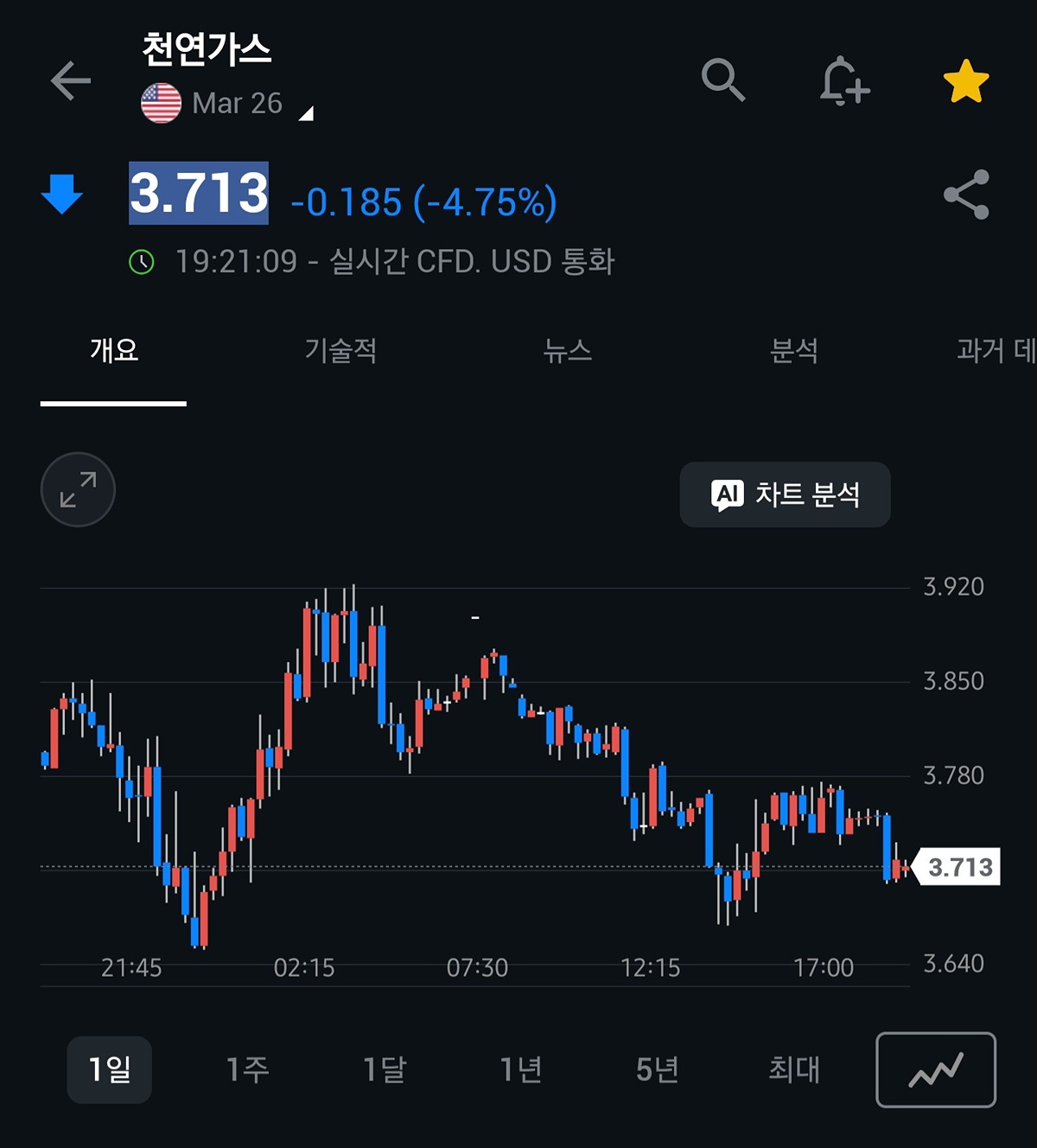Open the 과거 데이터 tab
The width and height of the screenshot is (1037, 1148).
[994, 351]
